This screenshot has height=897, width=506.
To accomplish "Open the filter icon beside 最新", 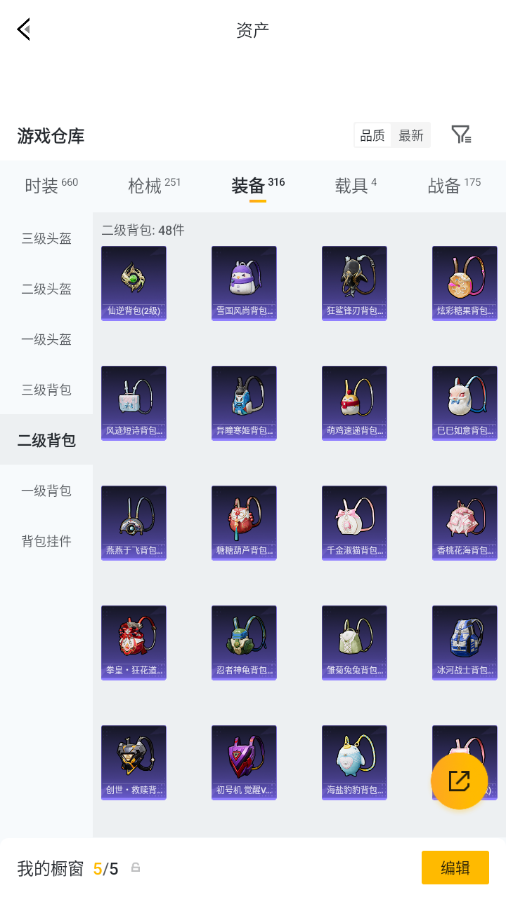I will pos(461,135).
